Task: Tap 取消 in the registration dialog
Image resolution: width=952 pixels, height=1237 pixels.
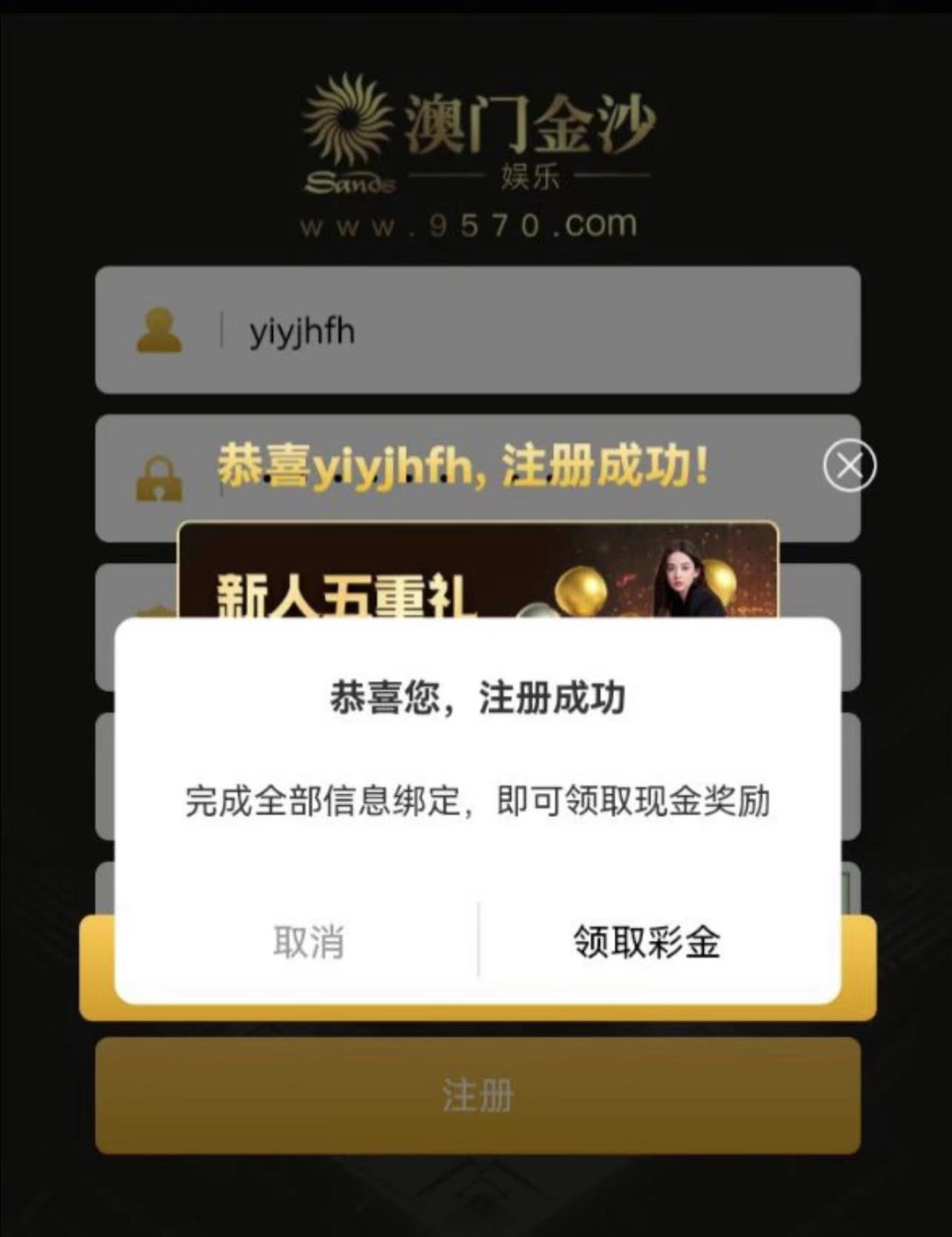Action: pos(308,942)
